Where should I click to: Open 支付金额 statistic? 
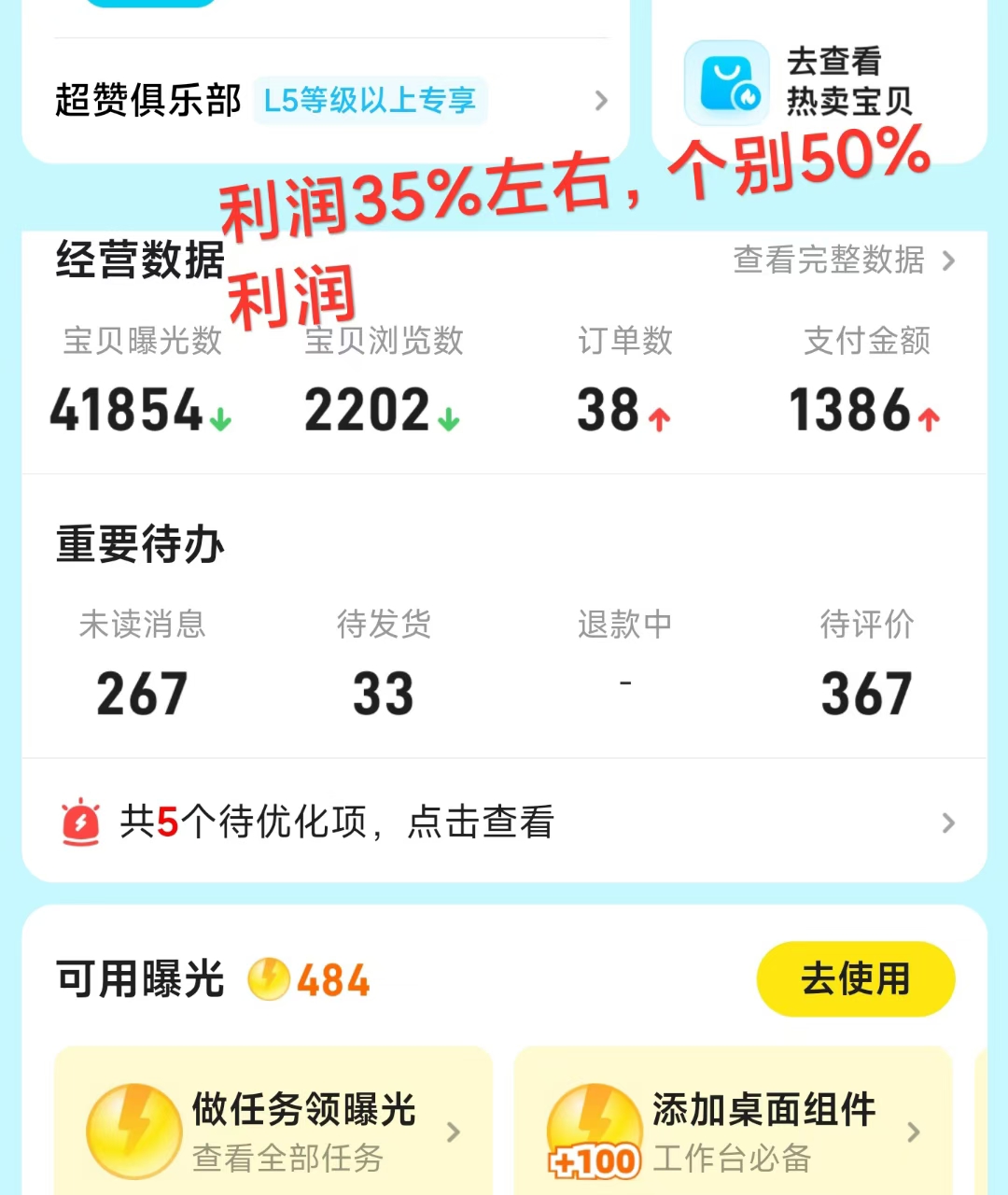coord(866,383)
